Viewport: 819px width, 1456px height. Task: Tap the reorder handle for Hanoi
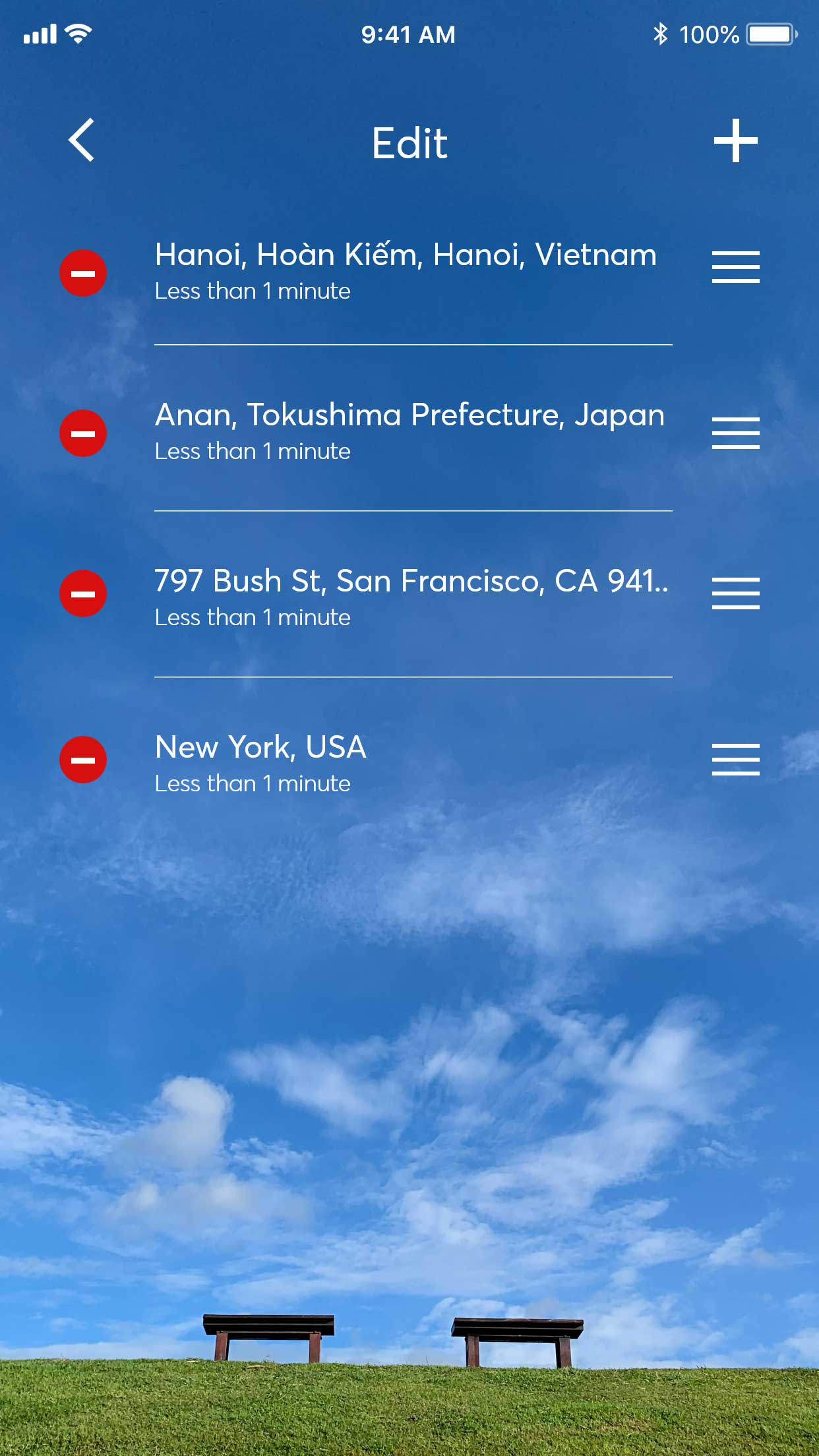(x=735, y=267)
